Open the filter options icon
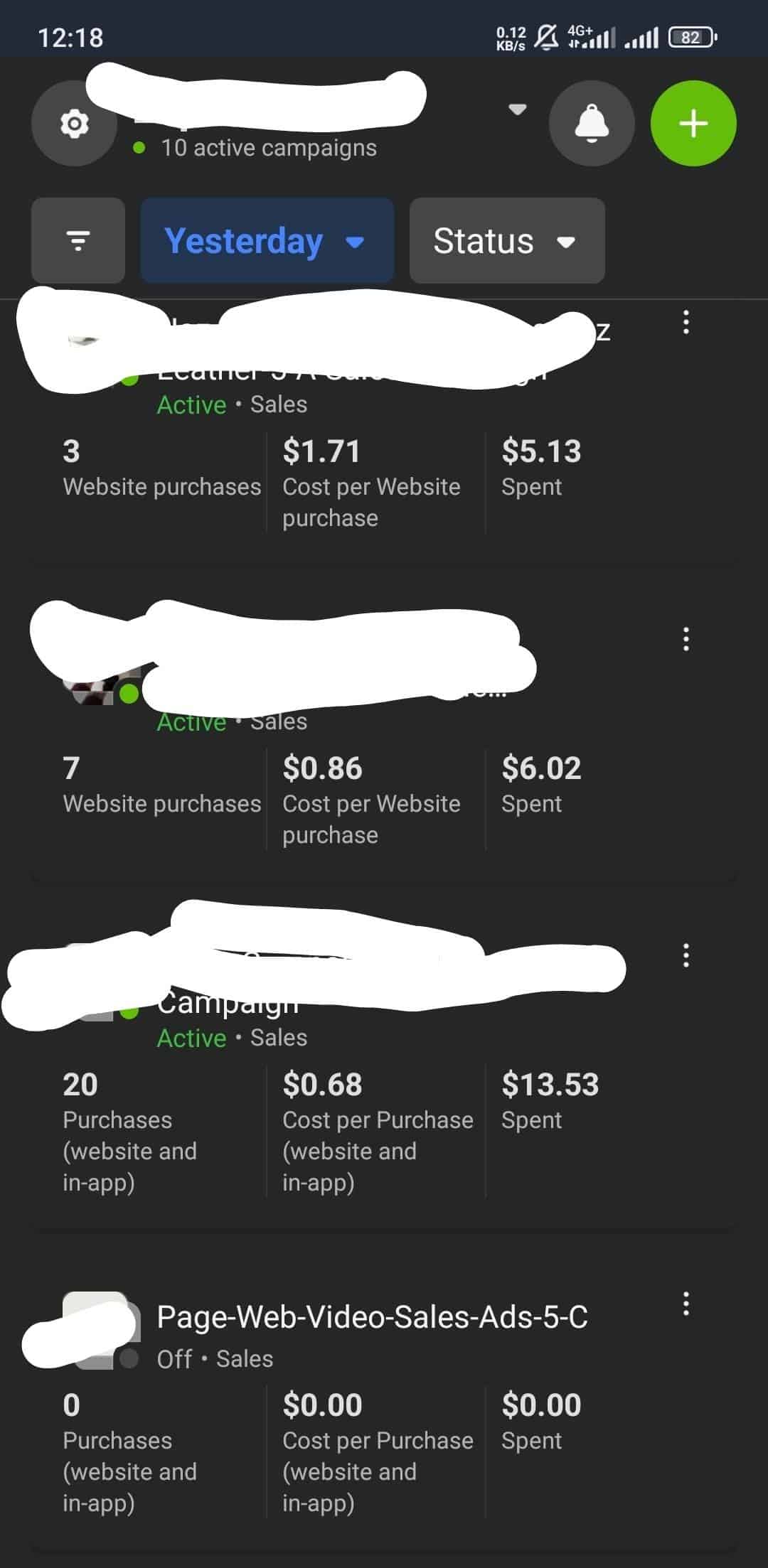The width and height of the screenshot is (768, 1568). click(x=78, y=241)
